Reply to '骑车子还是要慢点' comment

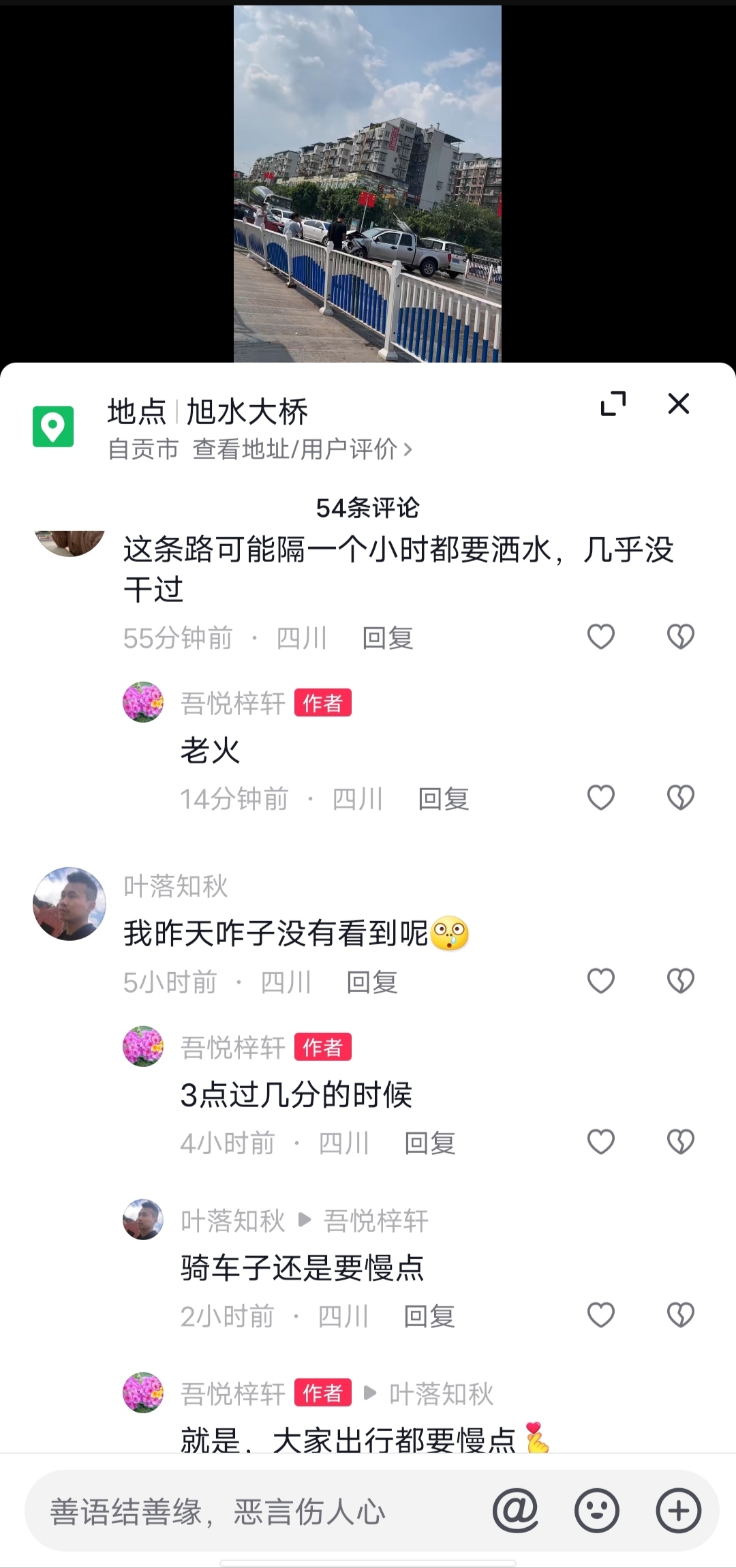[x=429, y=1316]
